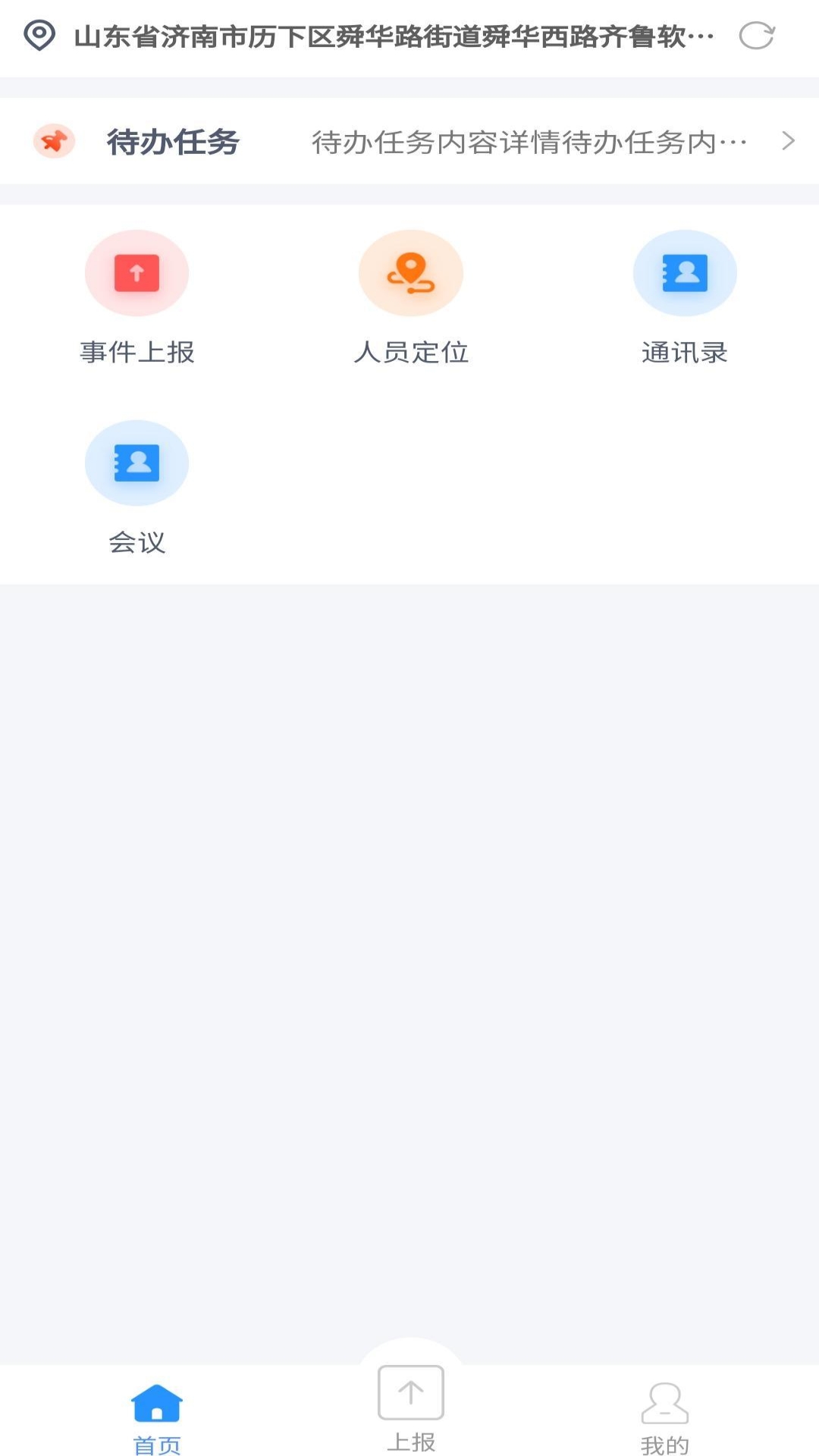The height and width of the screenshot is (1456, 819).
Task: Tap the 人员定位 orange location pin icon
Action: click(410, 273)
